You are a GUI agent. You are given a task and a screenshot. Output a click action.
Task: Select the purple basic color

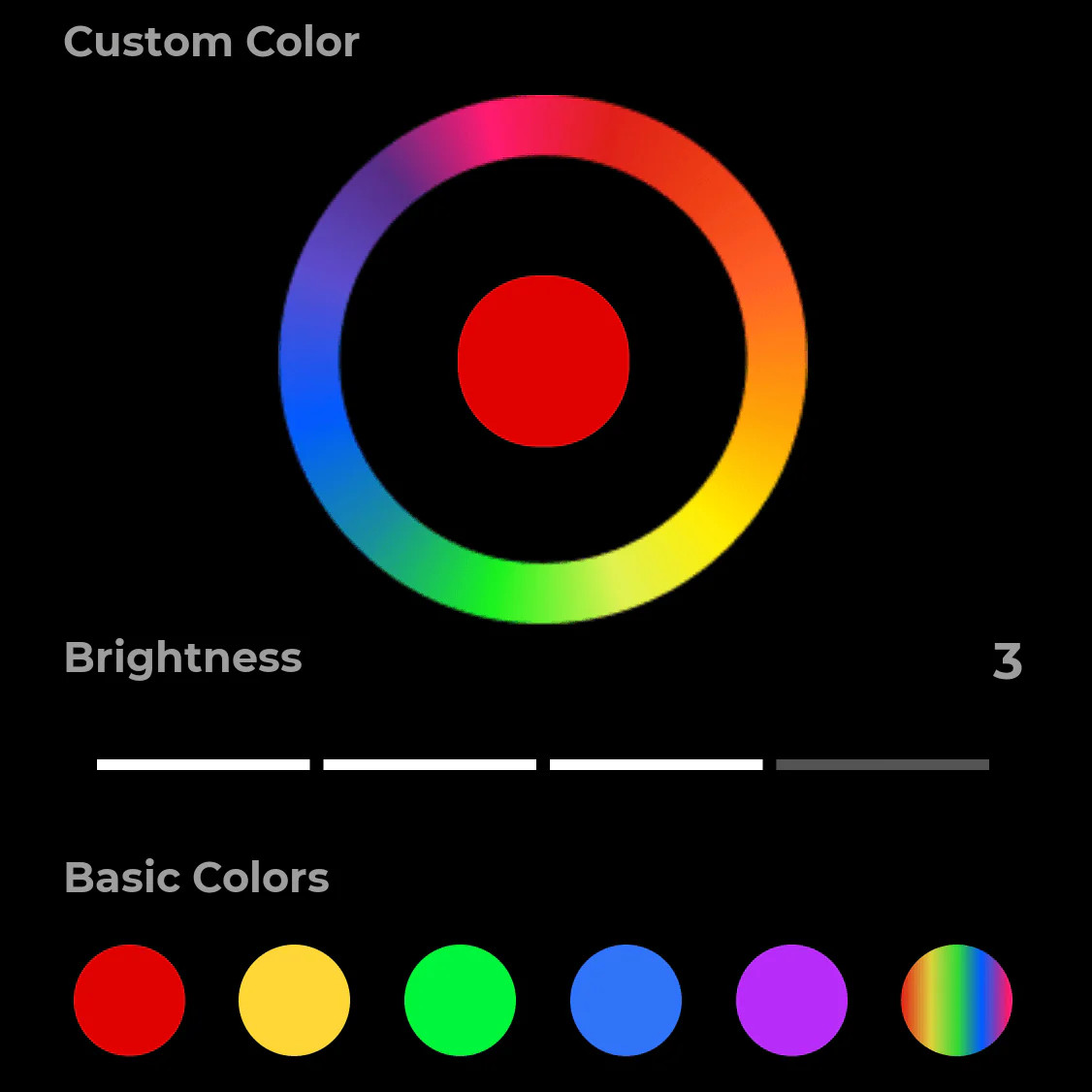[791, 1000]
